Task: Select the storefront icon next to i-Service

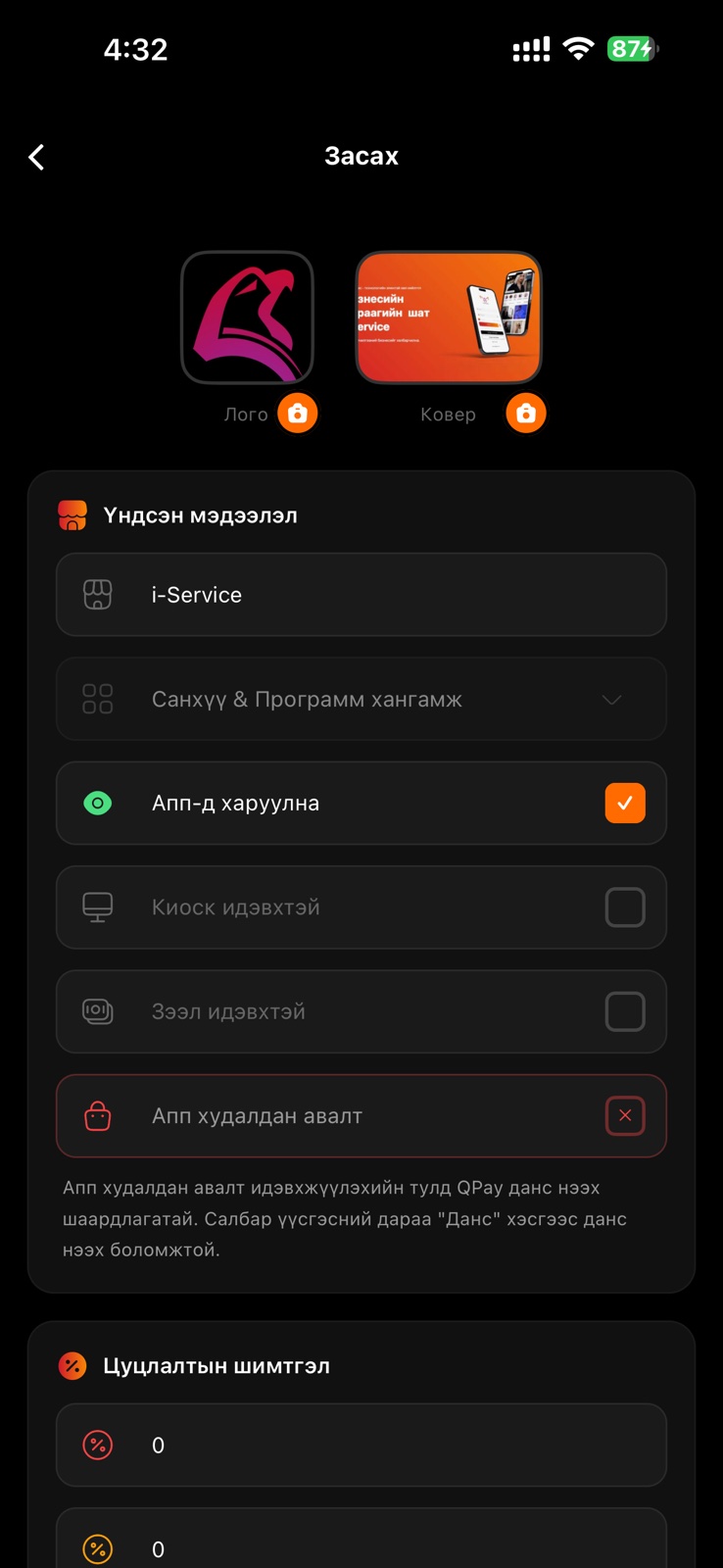Action: (98, 594)
